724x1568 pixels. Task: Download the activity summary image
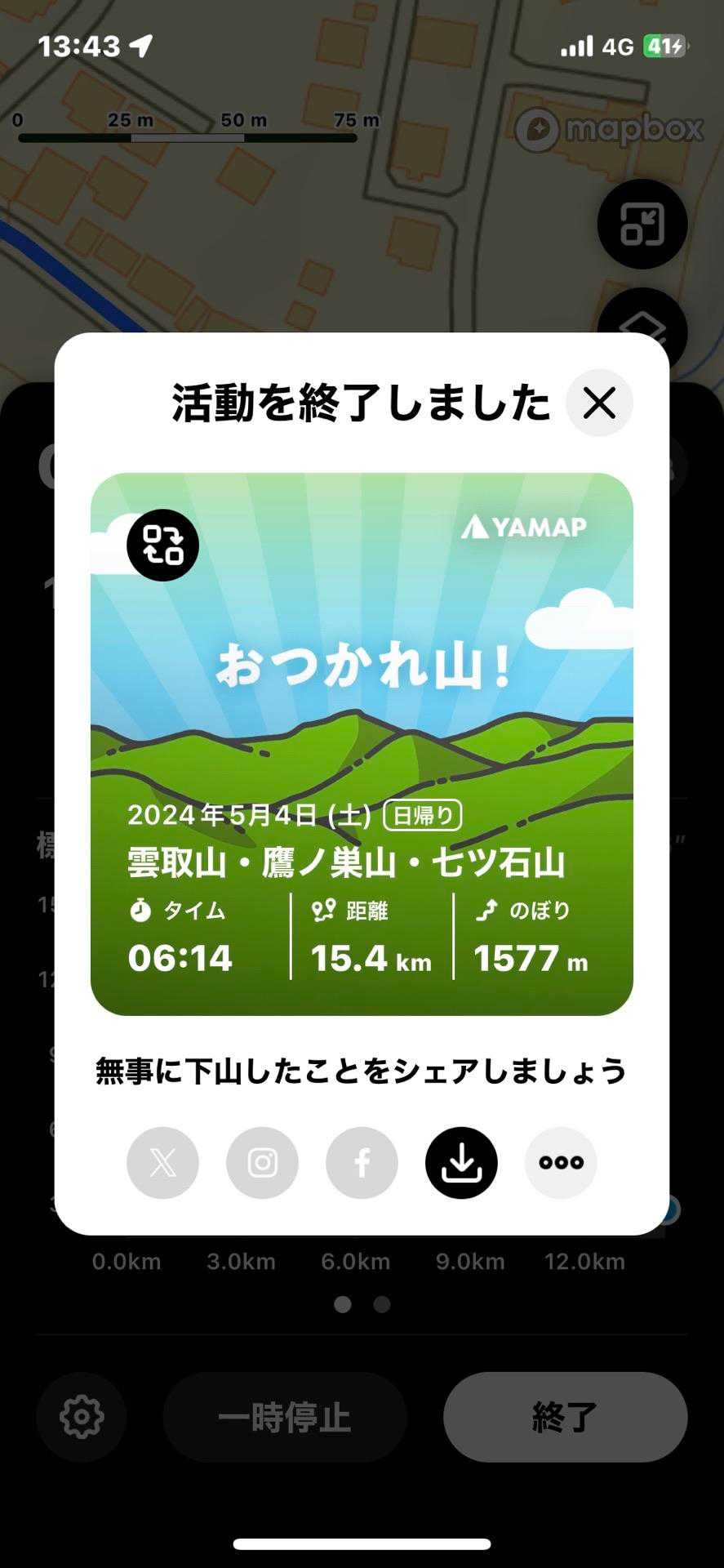[x=461, y=1162]
